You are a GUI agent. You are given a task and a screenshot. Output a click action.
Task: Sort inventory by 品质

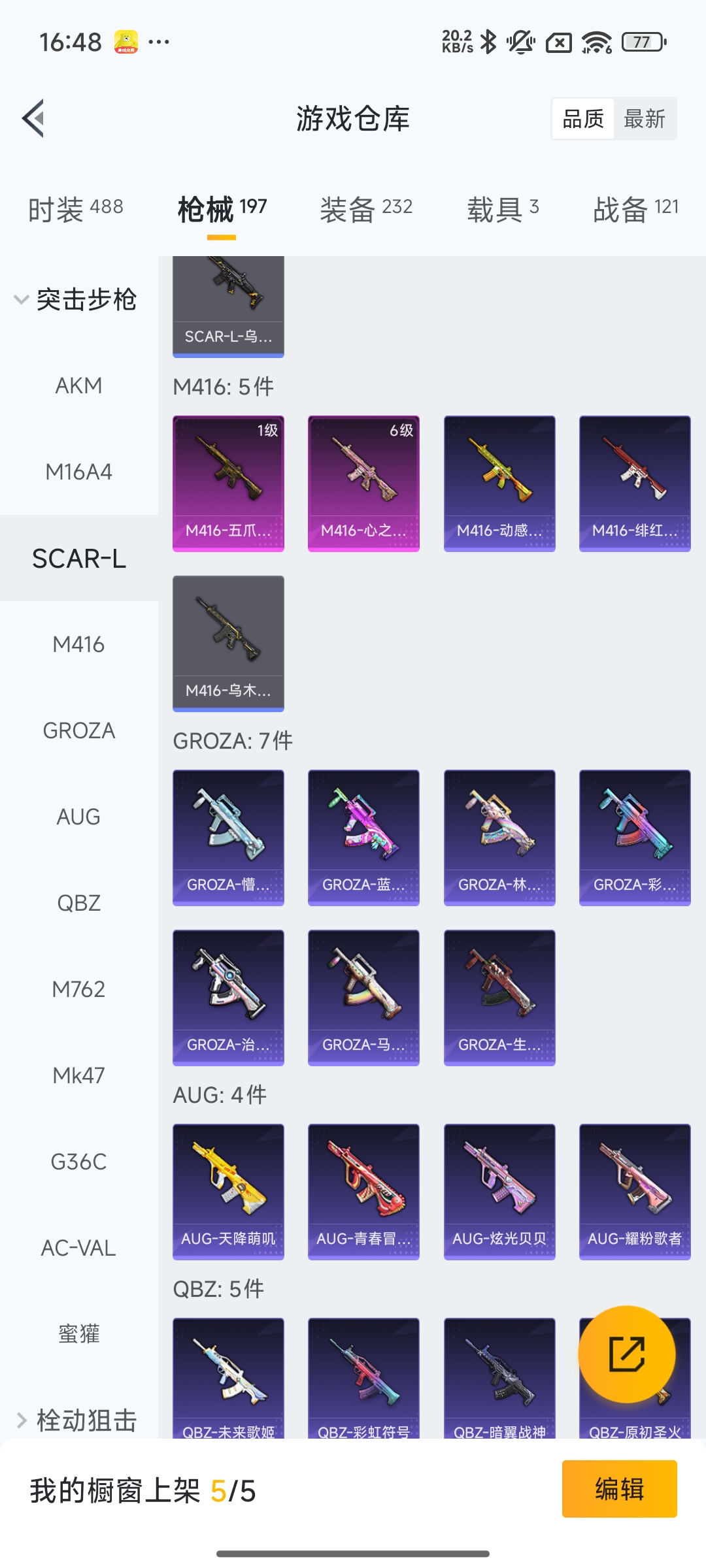pos(583,119)
